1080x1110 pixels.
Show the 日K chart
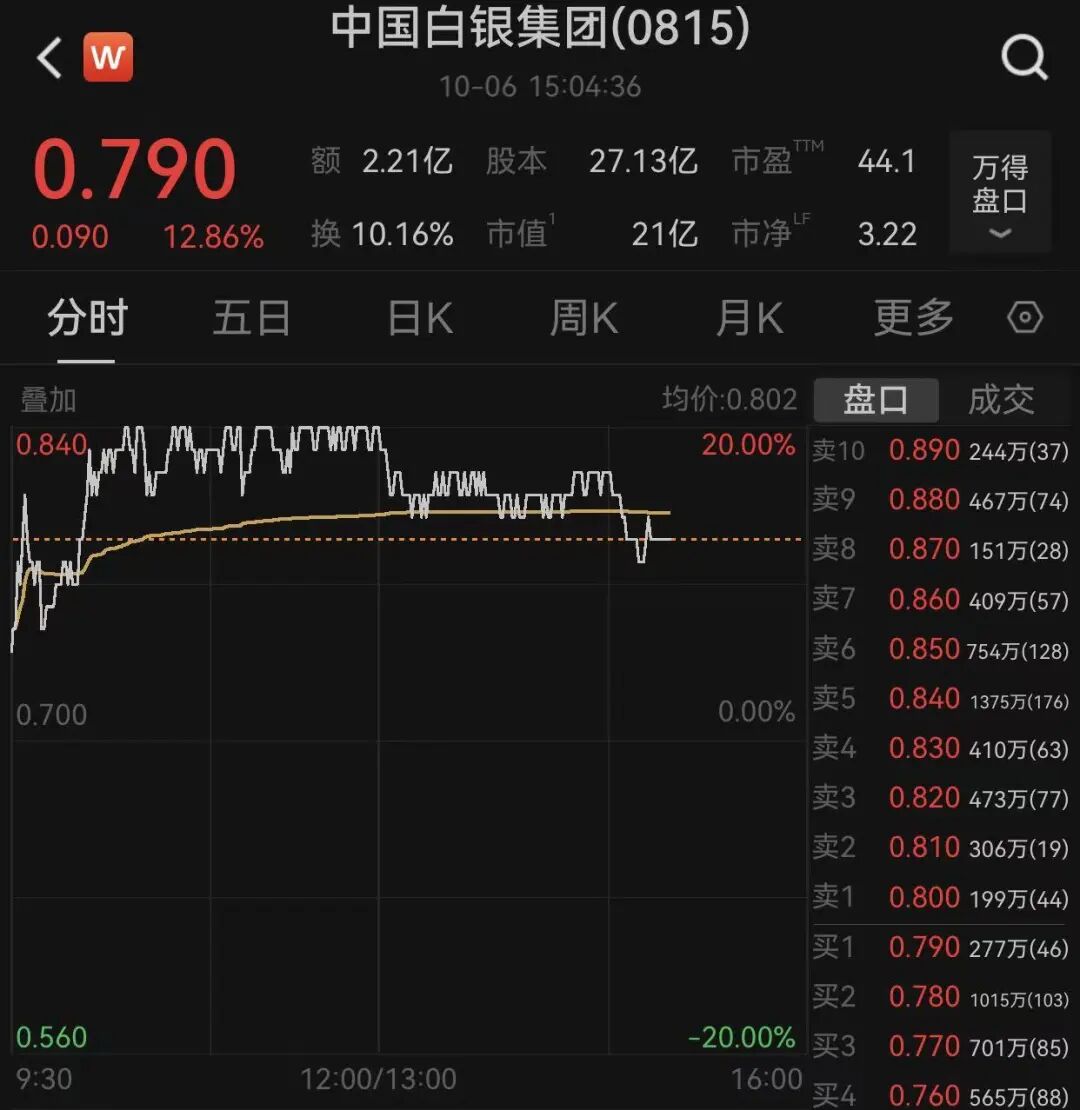coord(420,319)
